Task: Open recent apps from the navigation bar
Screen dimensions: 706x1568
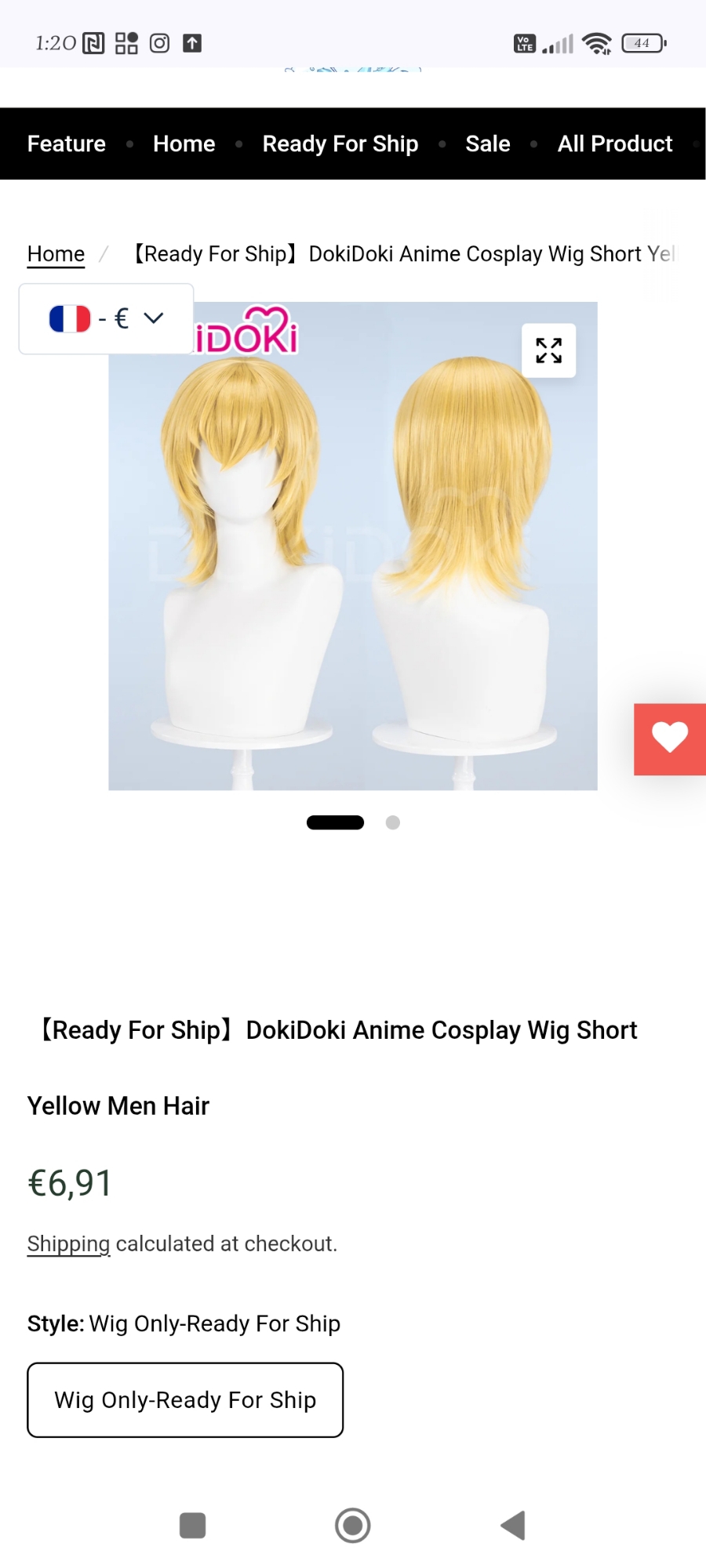Action: pos(193,1526)
